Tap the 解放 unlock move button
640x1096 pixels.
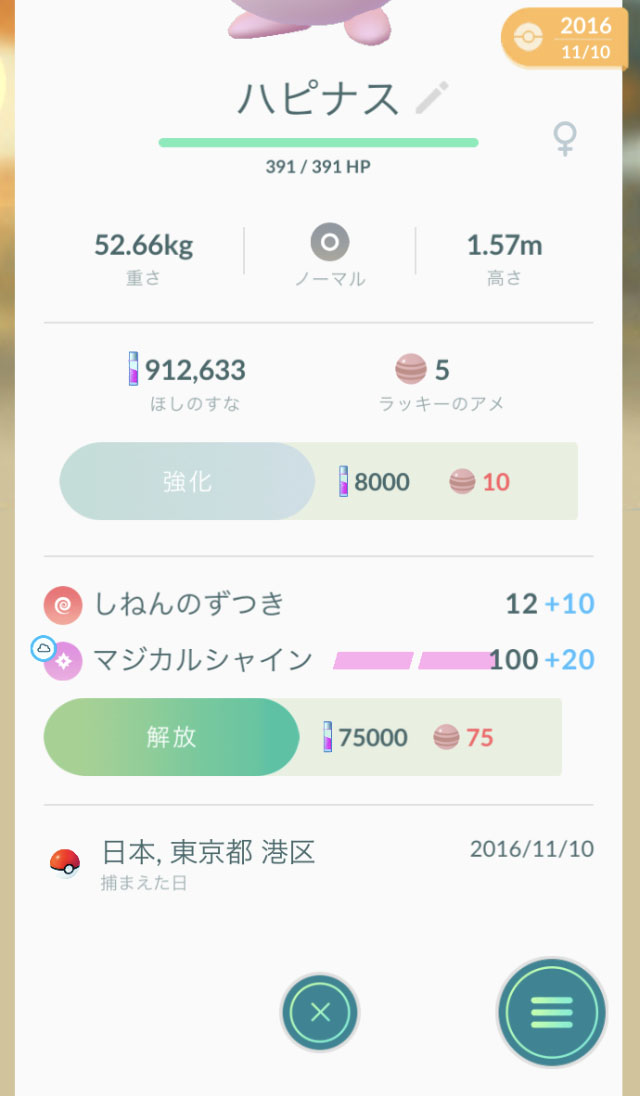(x=171, y=737)
